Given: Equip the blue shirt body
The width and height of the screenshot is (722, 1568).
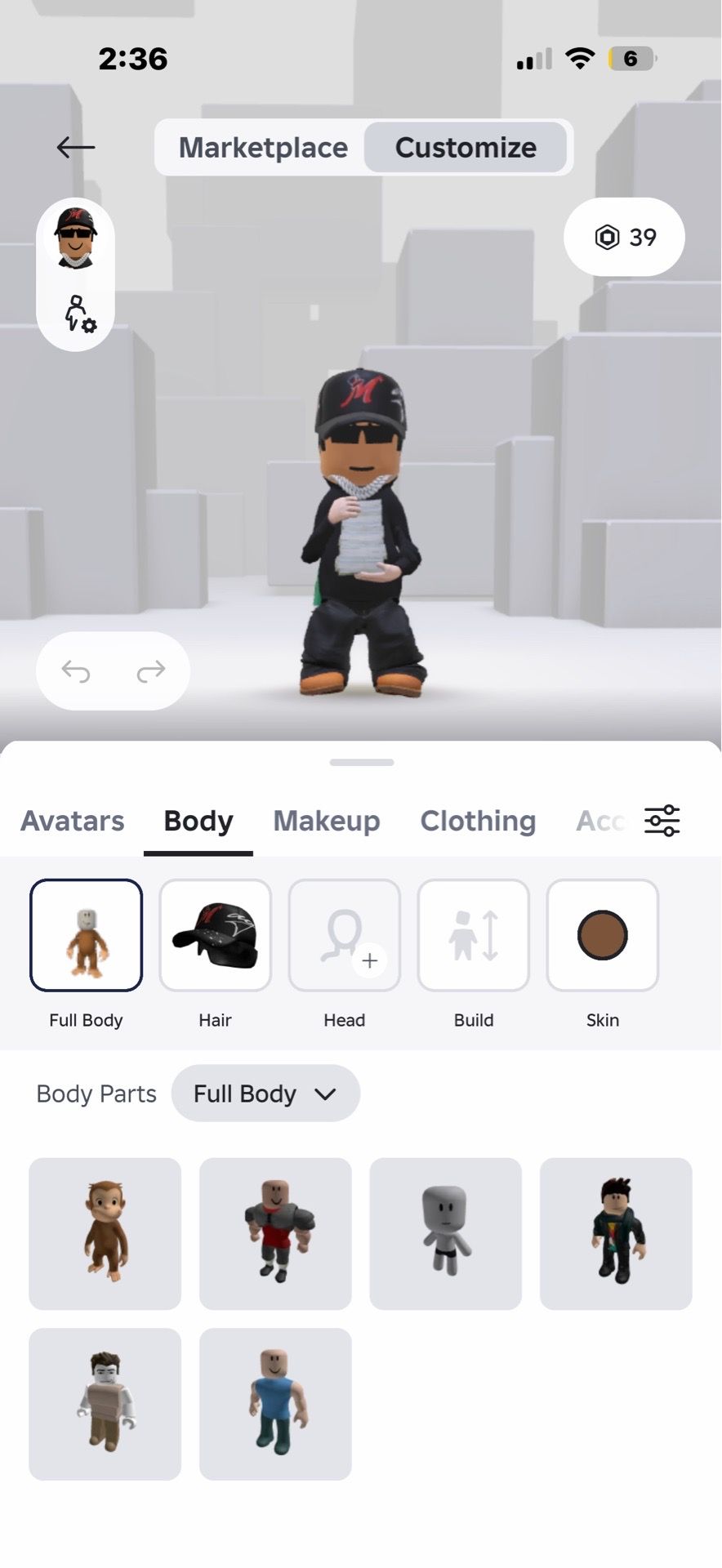Looking at the screenshot, I should tap(275, 1404).
